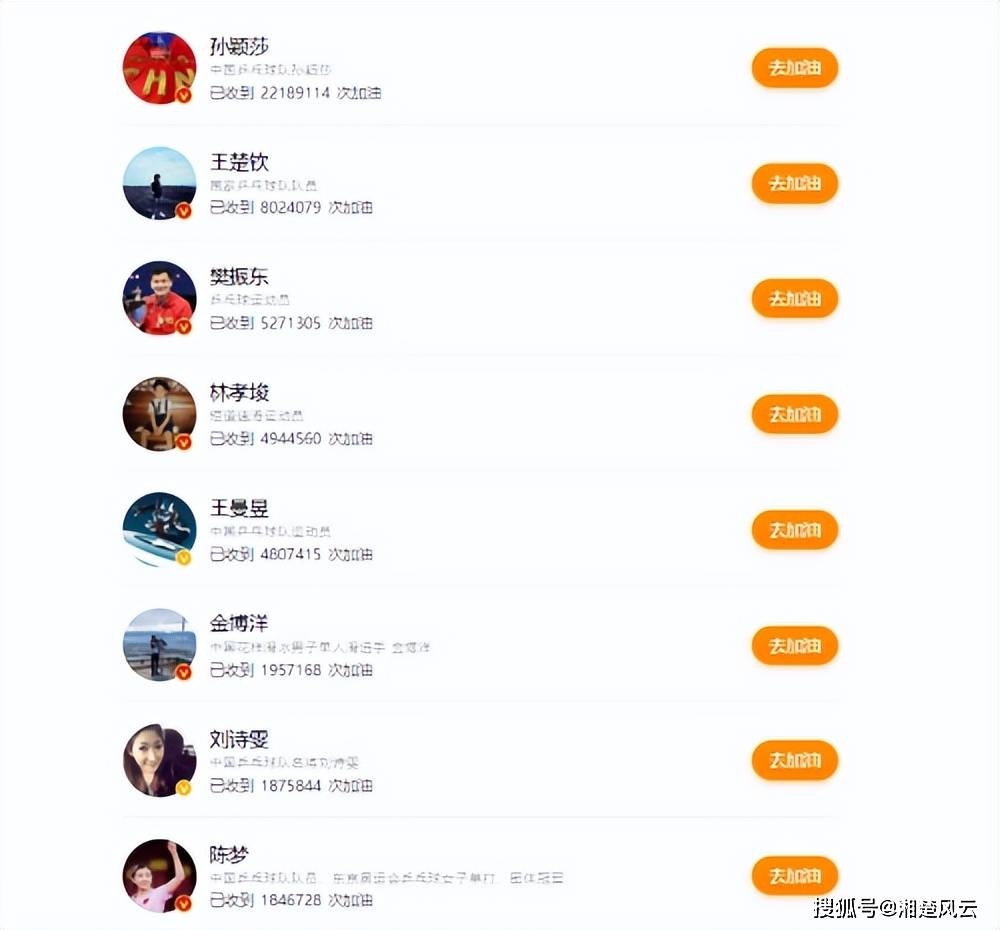This screenshot has width=1000, height=930.
Task: Tap 去加油 button for 陈梦
Action: click(x=794, y=877)
